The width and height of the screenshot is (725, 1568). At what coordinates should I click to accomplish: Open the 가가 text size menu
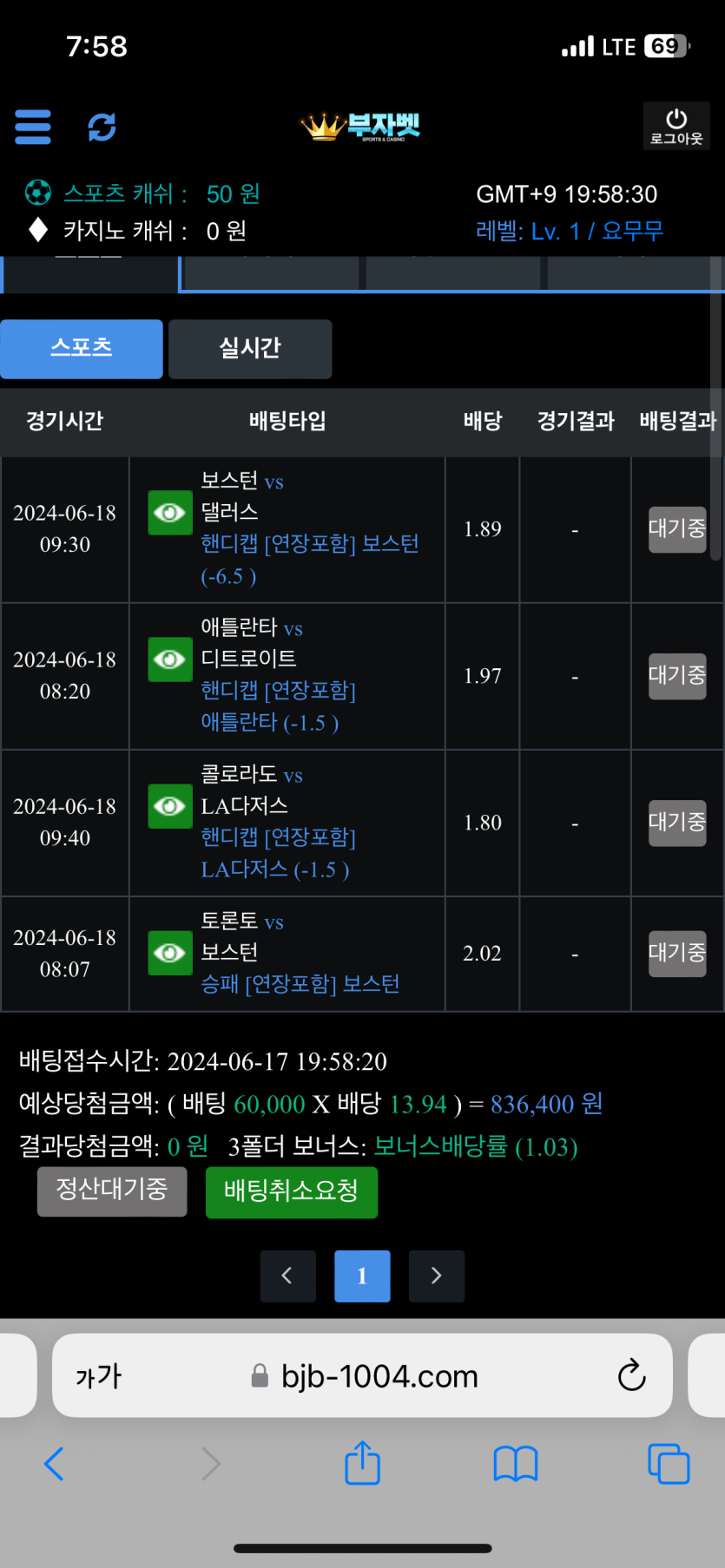coord(98,1376)
